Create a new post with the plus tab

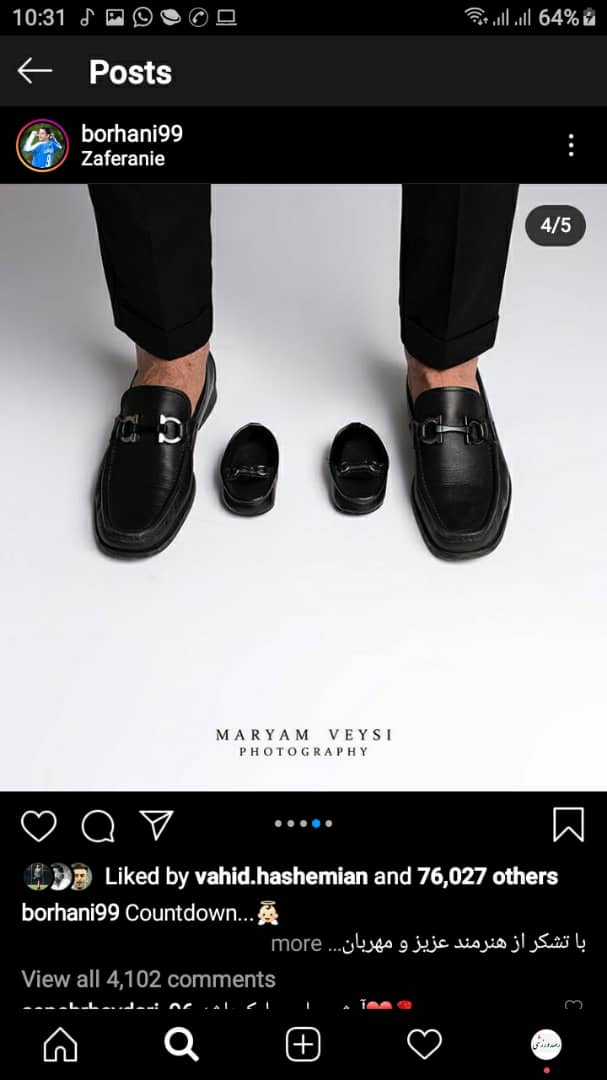click(303, 1045)
